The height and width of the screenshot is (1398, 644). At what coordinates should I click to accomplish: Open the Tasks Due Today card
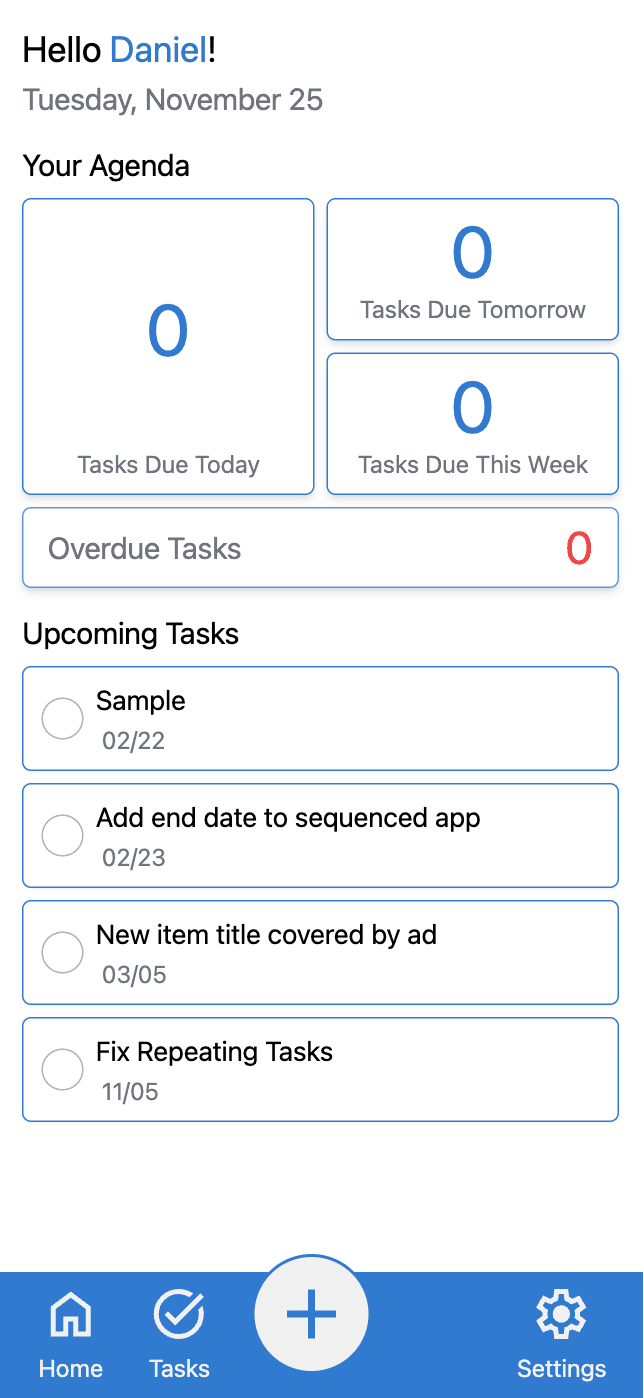[x=168, y=346]
